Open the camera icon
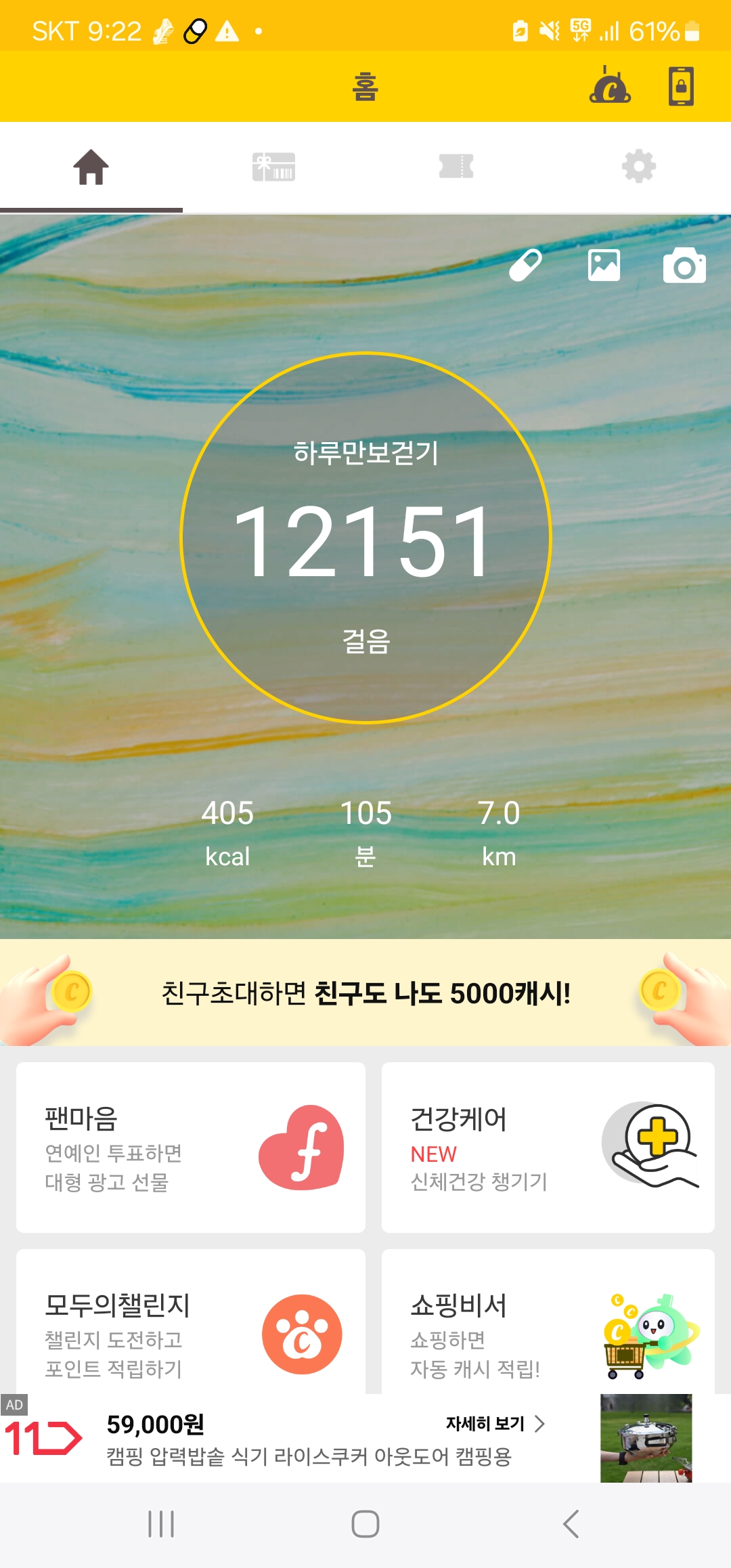Screen dimensions: 731x1568 pyautogui.click(x=684, y=266)
